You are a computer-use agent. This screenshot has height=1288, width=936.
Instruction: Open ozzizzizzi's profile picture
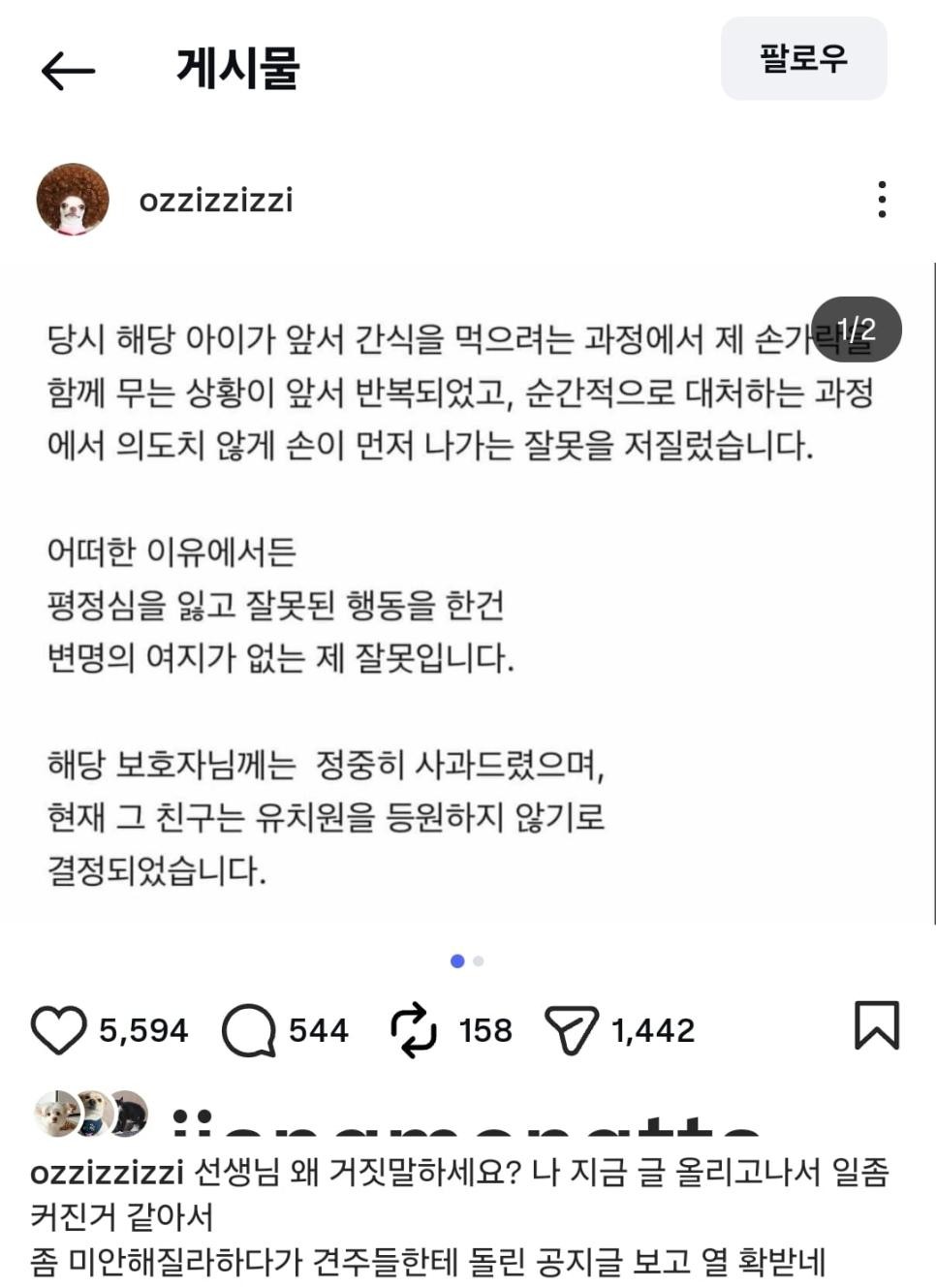[73, 200]
